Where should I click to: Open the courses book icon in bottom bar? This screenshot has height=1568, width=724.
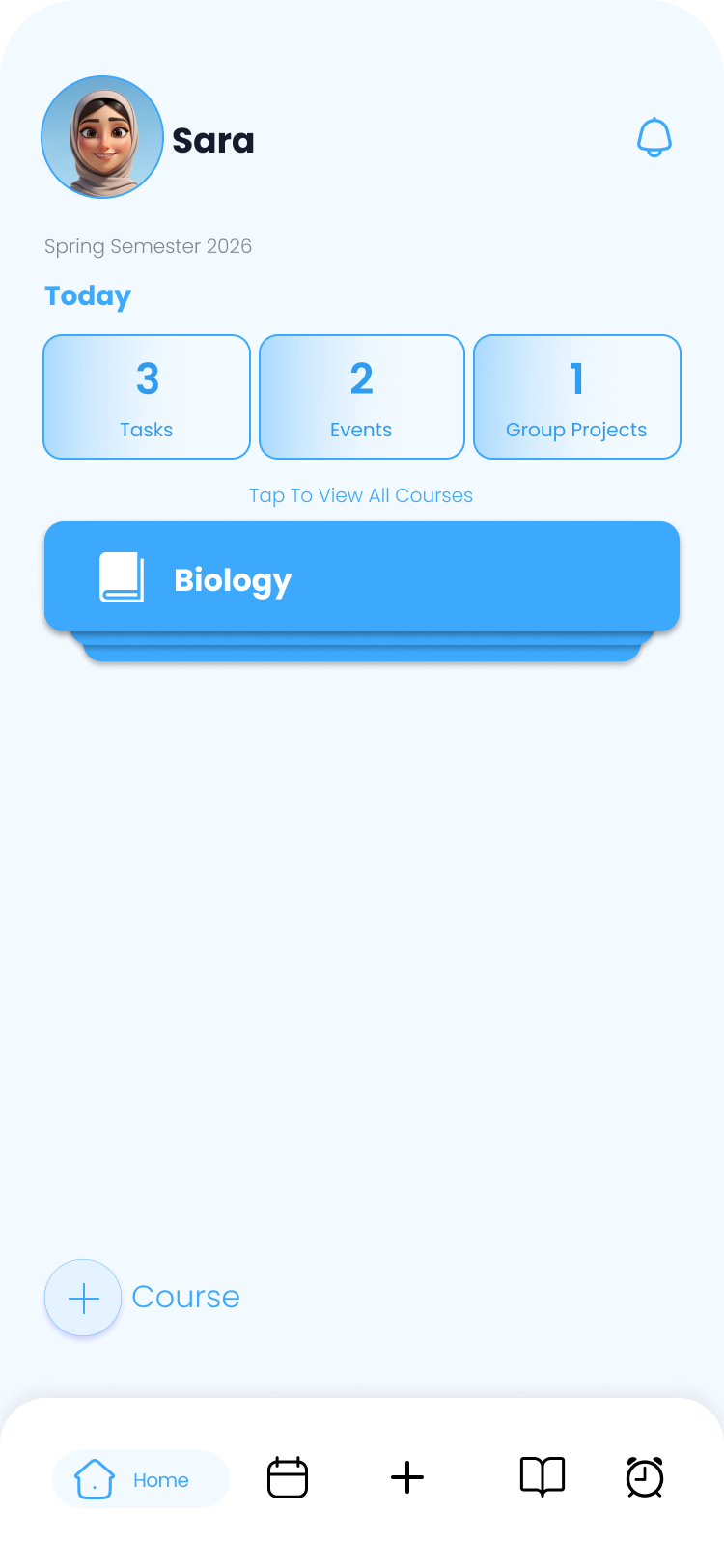click(543, 1476)
